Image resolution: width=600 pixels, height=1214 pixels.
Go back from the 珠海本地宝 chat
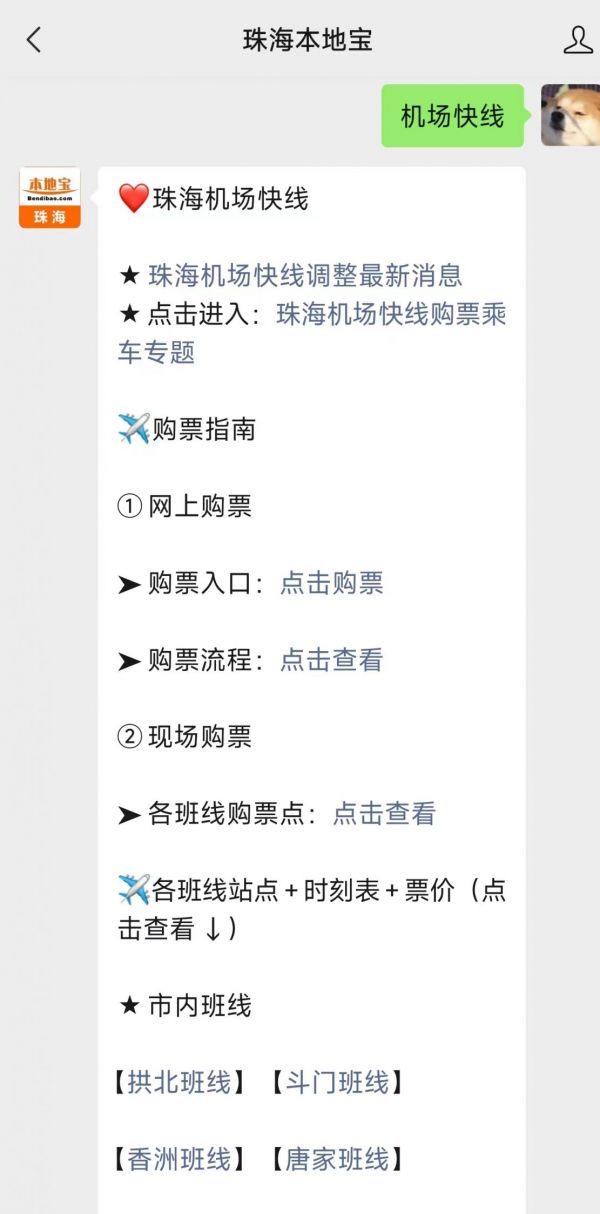click(x=34, y=40)
